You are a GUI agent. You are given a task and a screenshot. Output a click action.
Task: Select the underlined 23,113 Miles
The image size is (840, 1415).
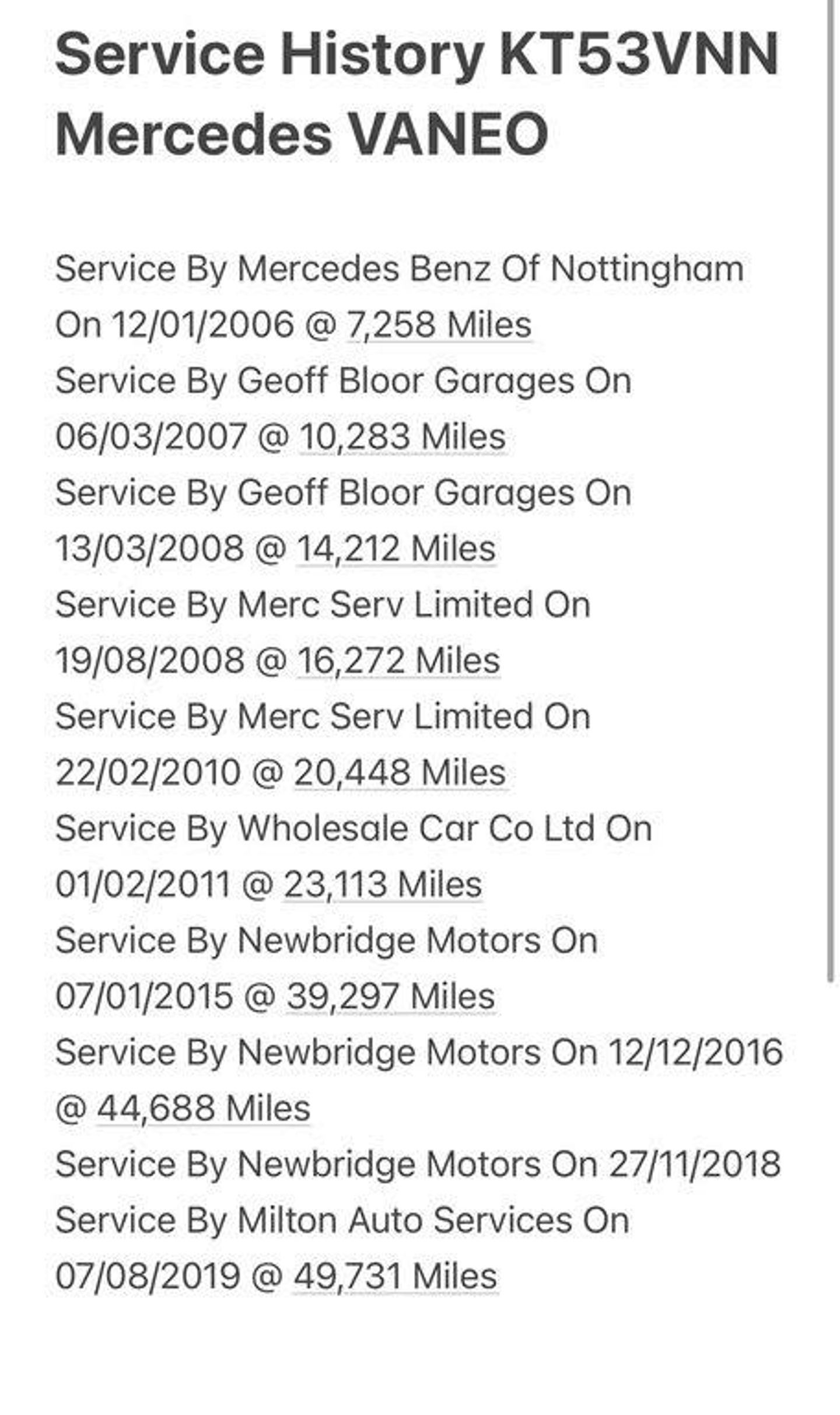pyautogui.click(x=383, y=884)
